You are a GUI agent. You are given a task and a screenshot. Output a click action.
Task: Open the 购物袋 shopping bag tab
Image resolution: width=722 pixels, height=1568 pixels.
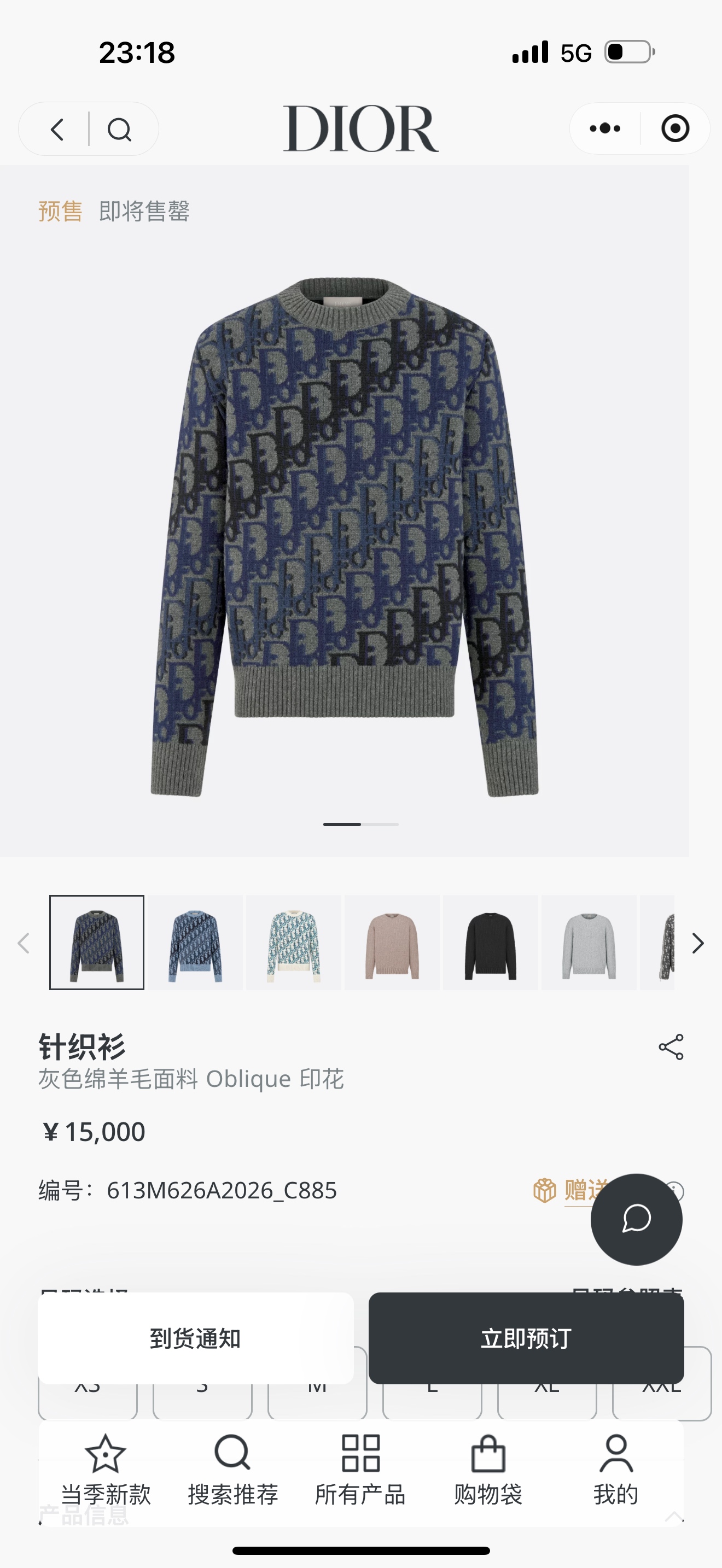[x=488, y=1470]
